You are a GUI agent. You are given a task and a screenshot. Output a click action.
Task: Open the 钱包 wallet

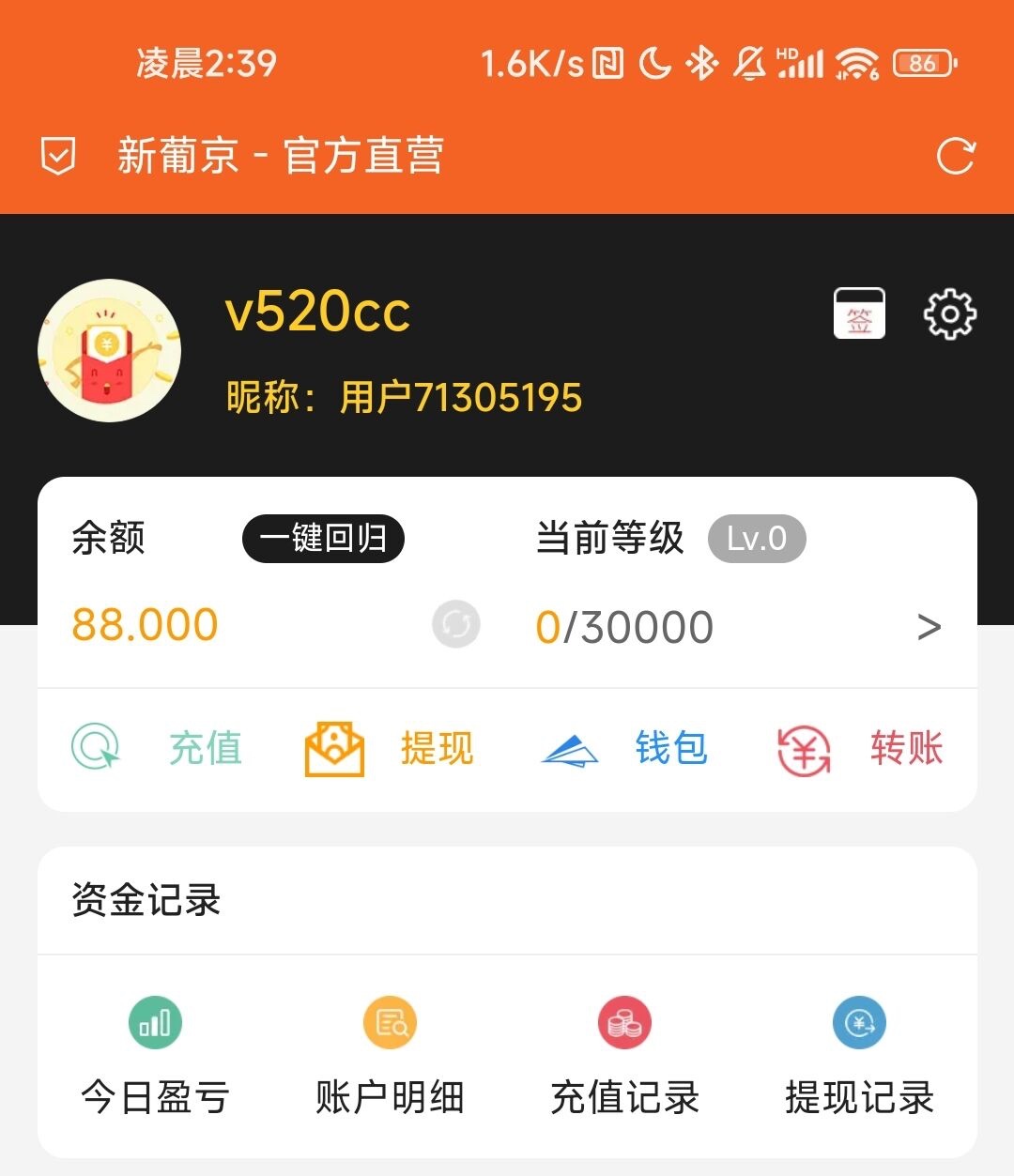click(624, 748)
